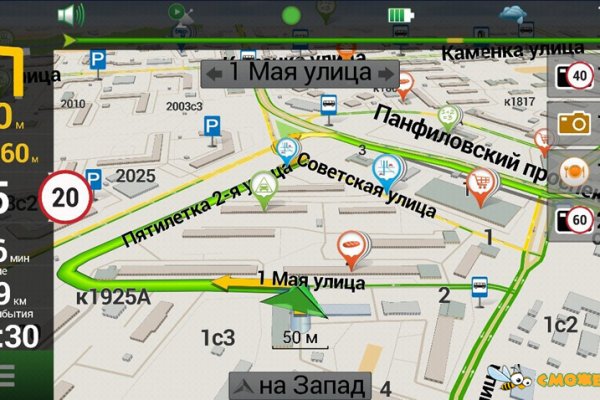Tap the на Запад direction bar
This screenshot has height=400, width=600.
click(x=300, y=386)
